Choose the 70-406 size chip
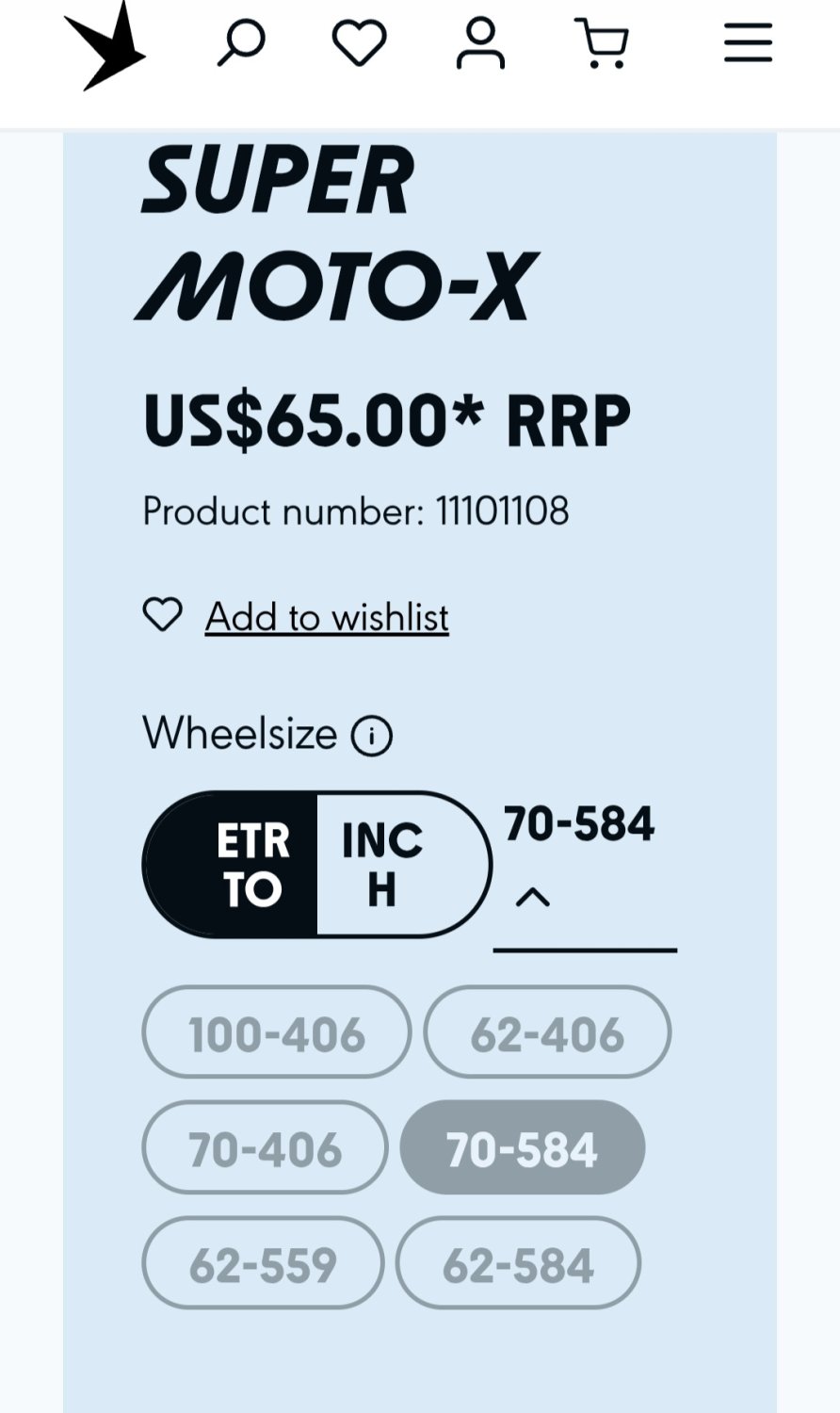840x1413 pixels. point(265,1148)
